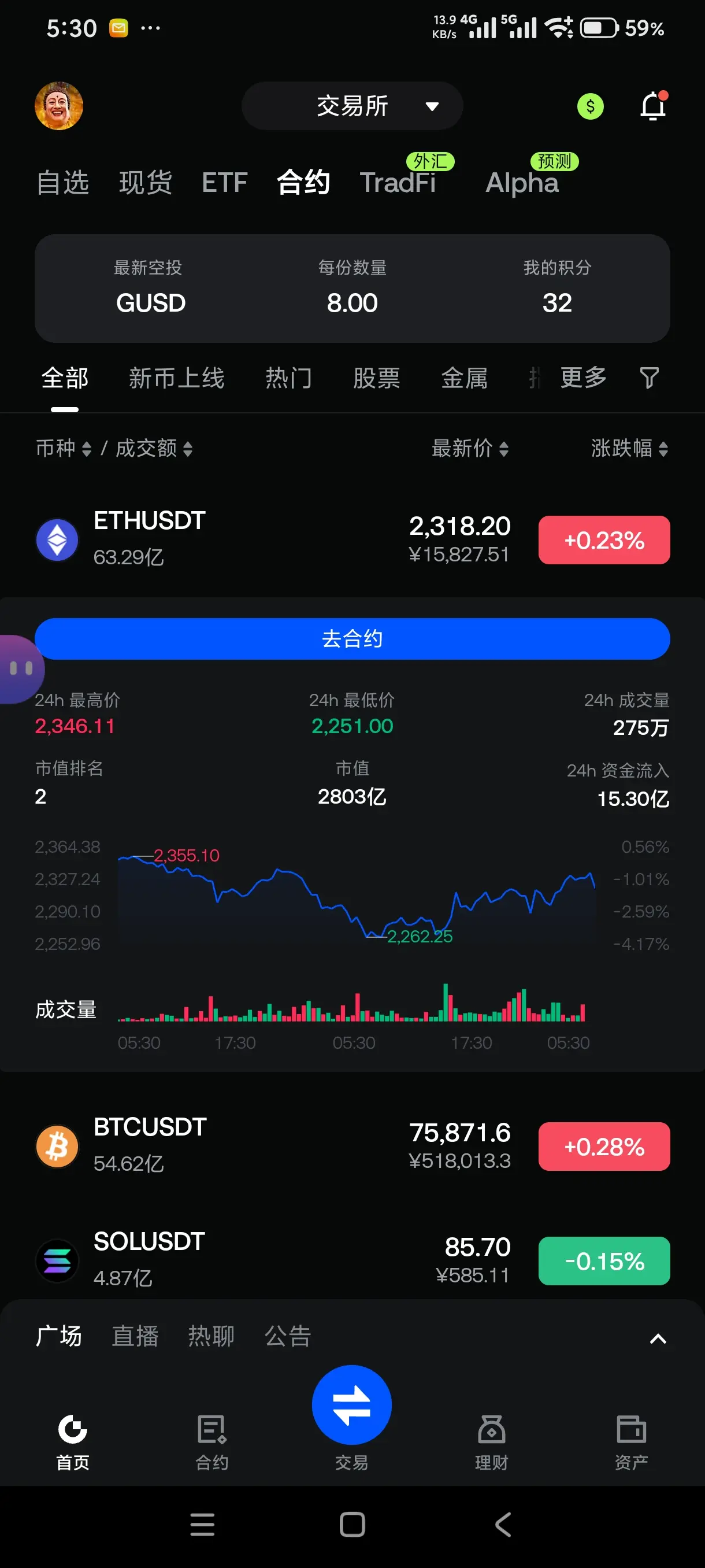This screenshot has height=1568, width=705.
Task: Show the 热门 category
Action: [288, 378]
